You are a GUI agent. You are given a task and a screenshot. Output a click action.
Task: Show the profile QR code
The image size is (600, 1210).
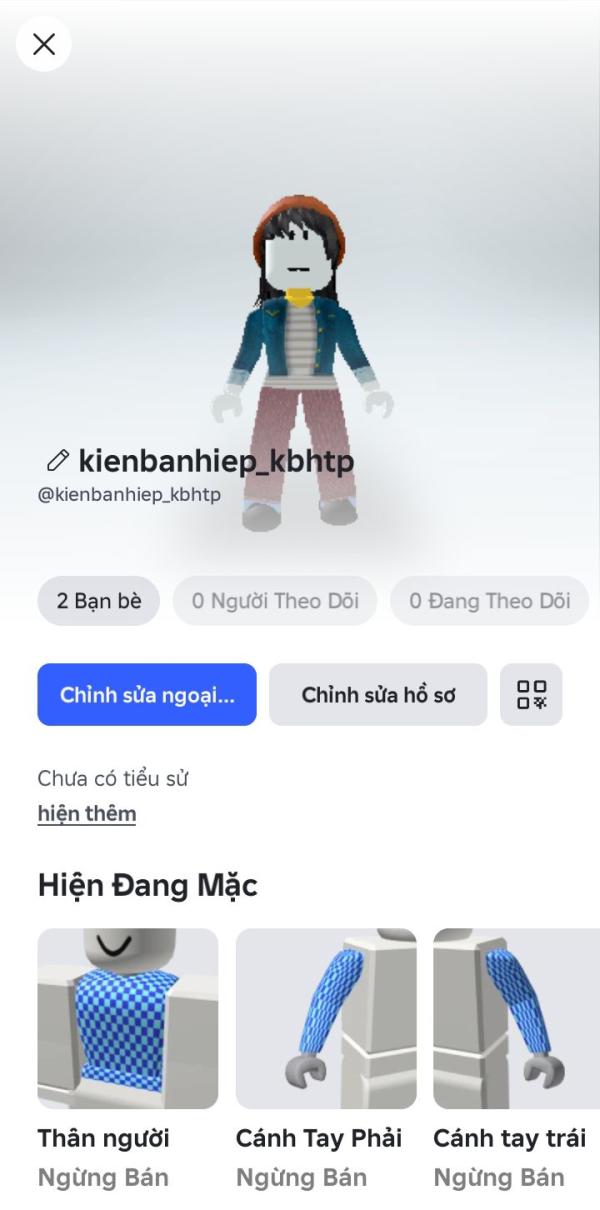tap(531, 694)
